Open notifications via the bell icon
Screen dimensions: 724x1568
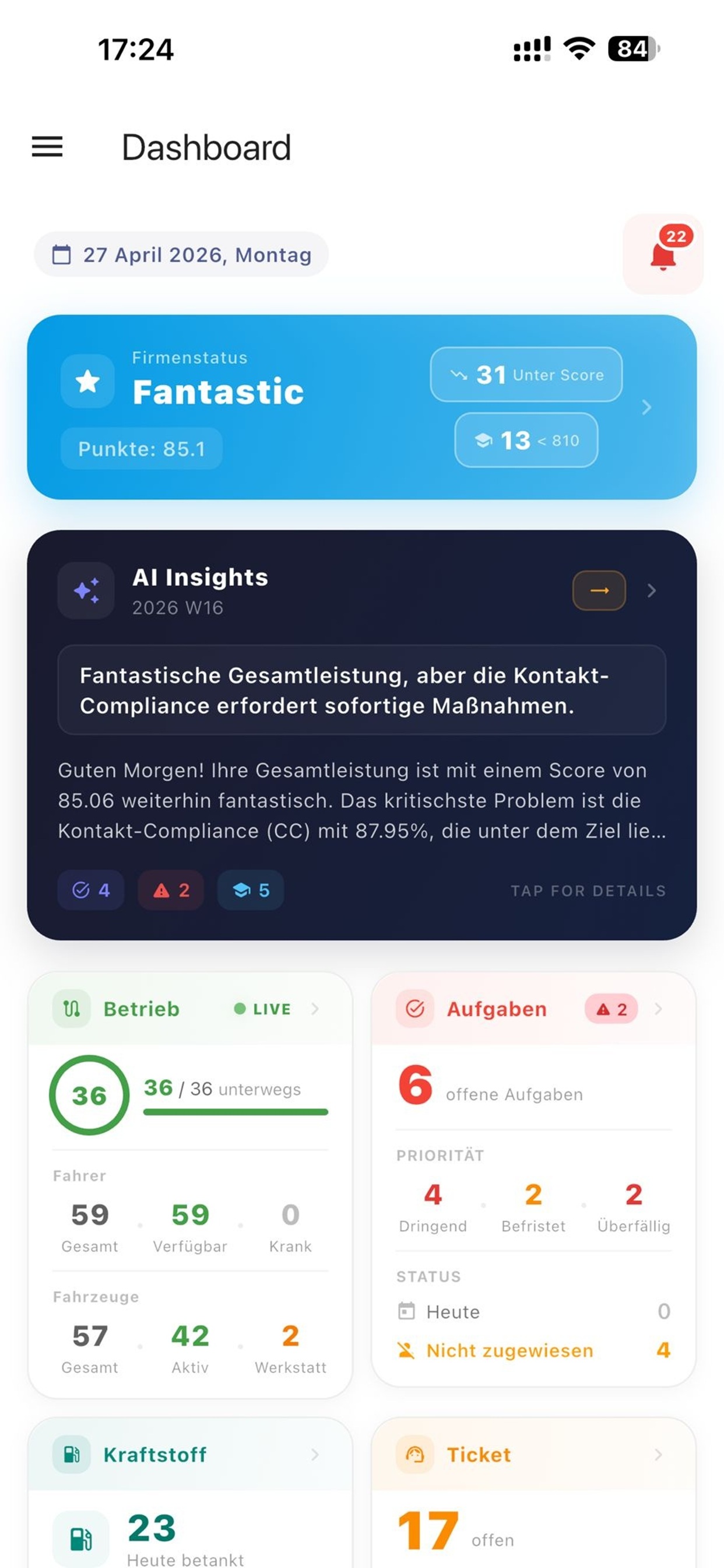pyautogui.click(x=663, y=254)
